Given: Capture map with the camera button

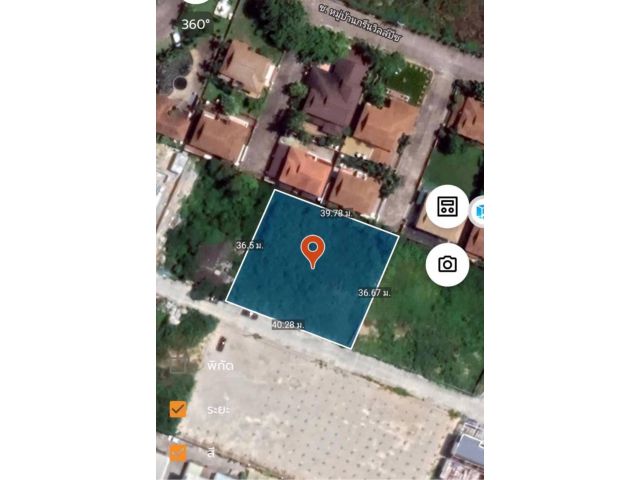Looking at the screenshot, I should [447, 264].
